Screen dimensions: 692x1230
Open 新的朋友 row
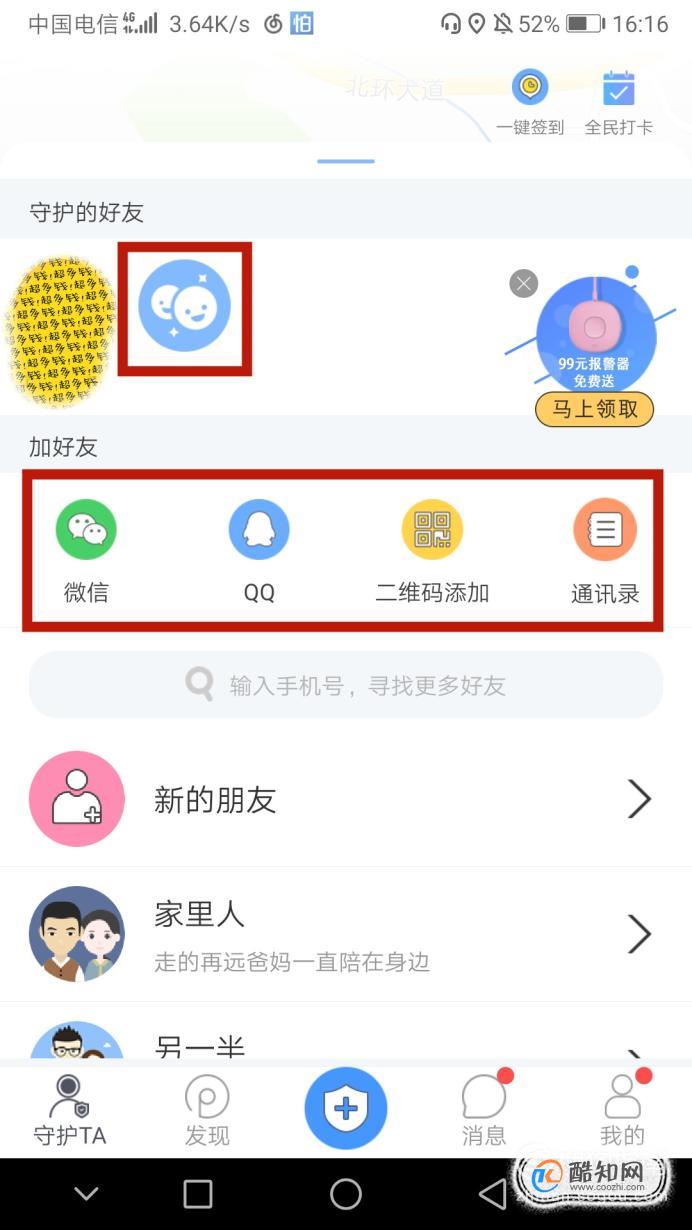346,799
